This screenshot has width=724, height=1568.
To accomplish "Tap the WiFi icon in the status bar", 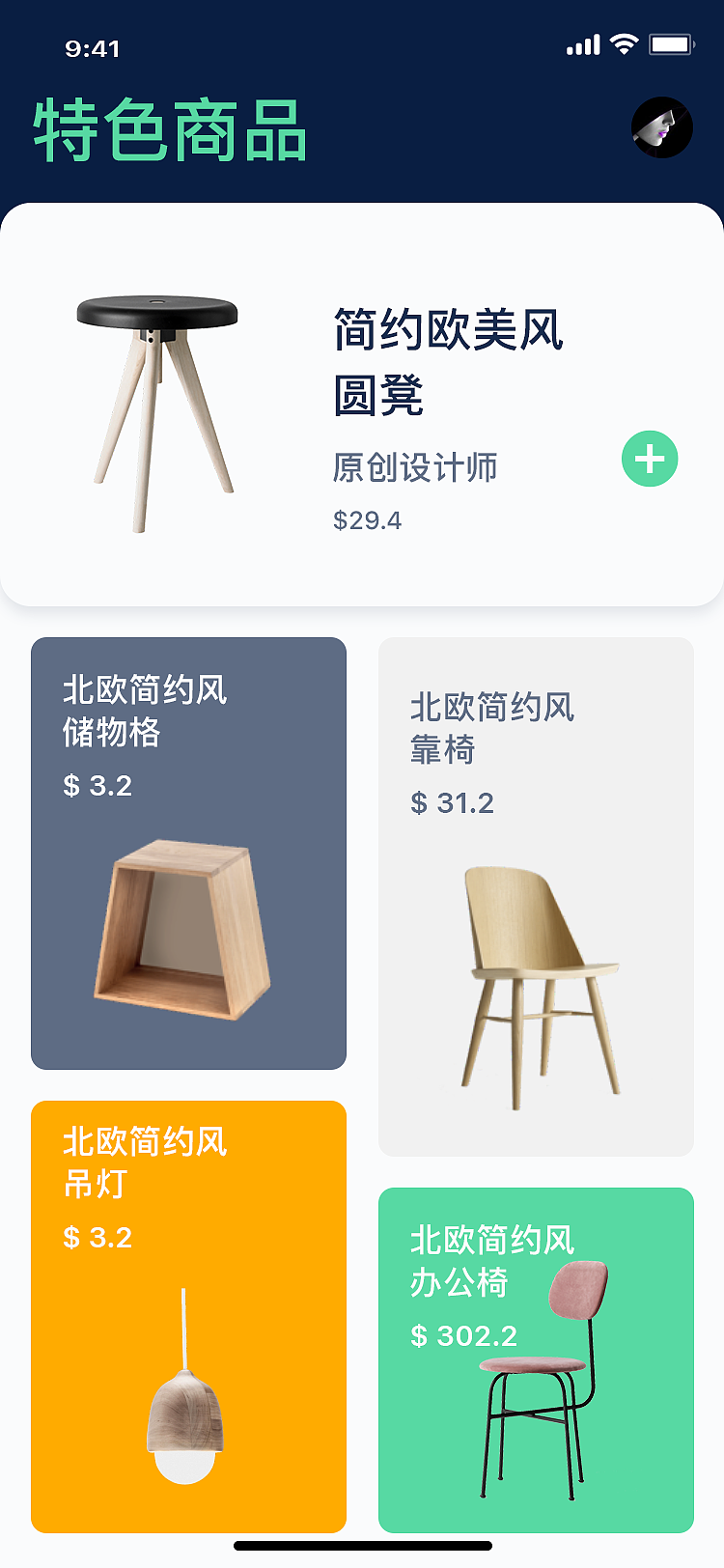I will [x=624, y=42].
